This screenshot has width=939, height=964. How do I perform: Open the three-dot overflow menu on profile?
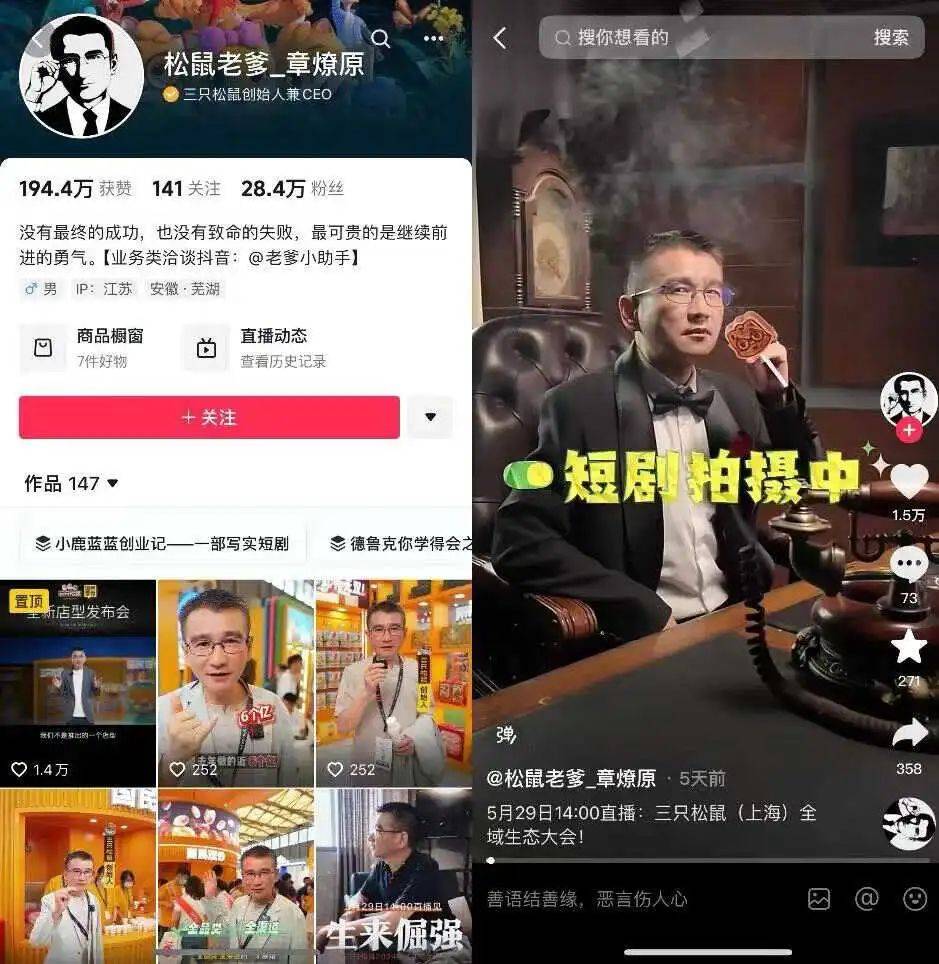pyautogui.click(x=433, y=39)
